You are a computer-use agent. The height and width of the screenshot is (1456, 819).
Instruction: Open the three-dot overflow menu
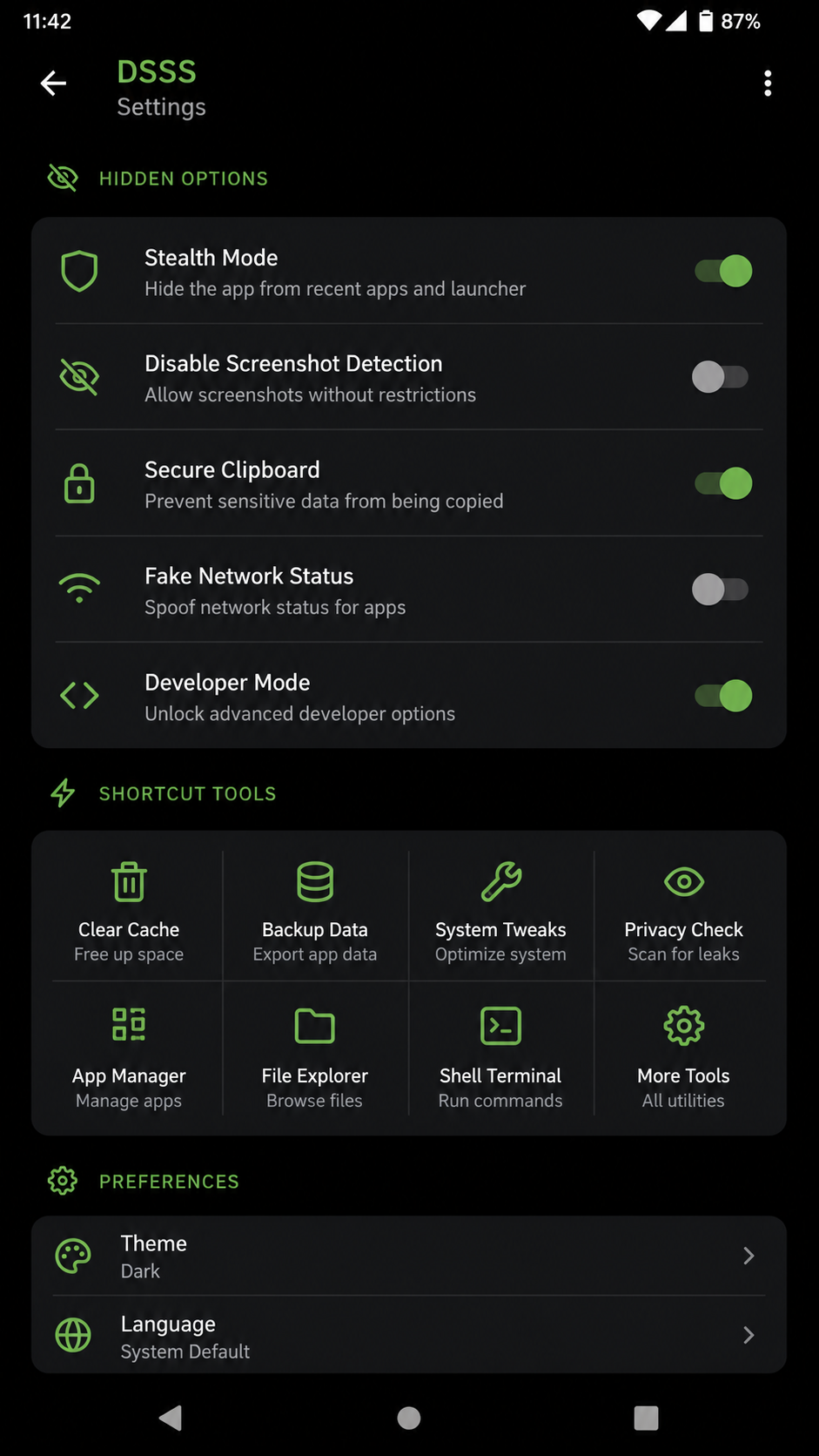coord(767,84)
